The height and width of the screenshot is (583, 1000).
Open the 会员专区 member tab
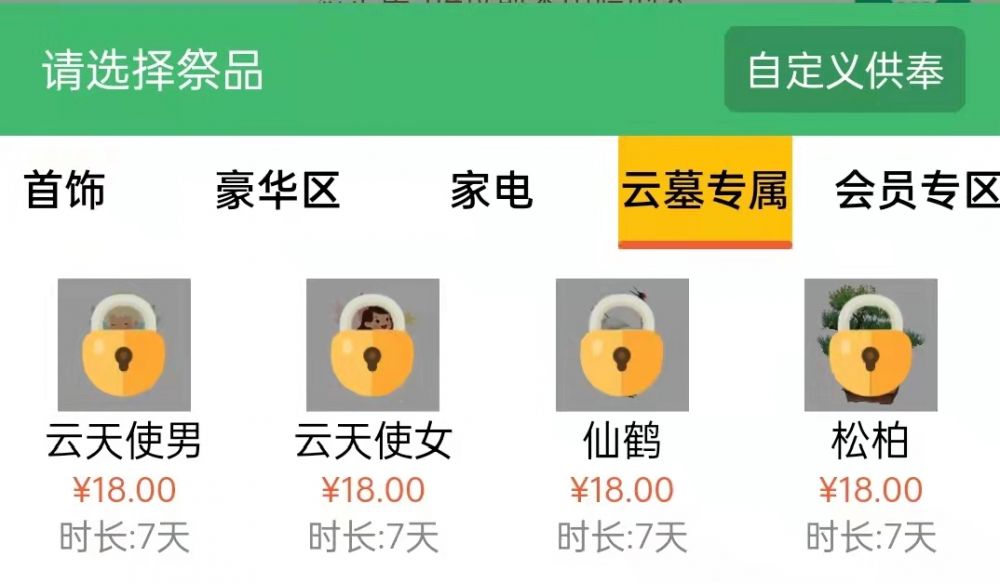916,190
